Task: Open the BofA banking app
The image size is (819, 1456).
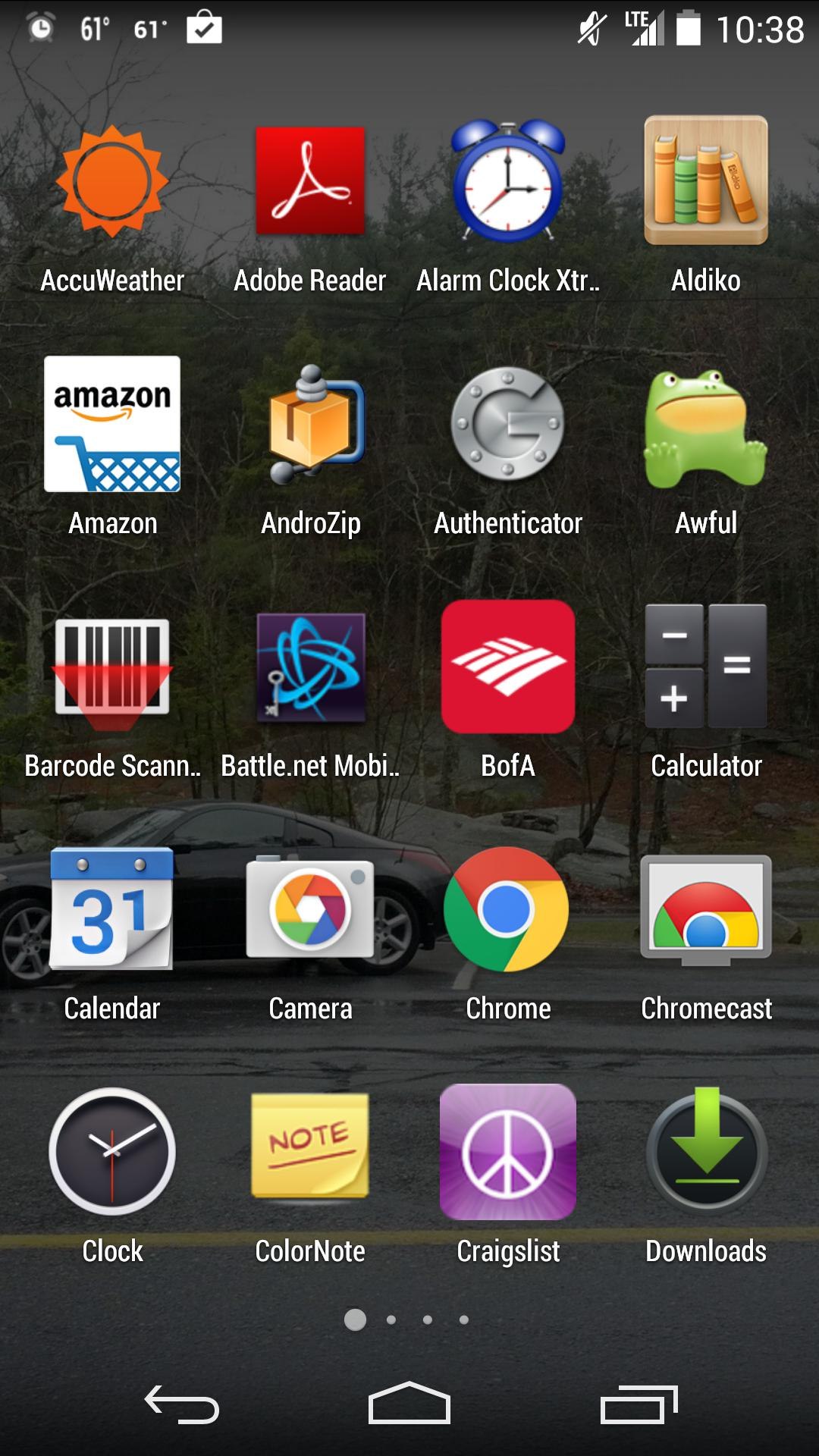Action: point(508,667)
